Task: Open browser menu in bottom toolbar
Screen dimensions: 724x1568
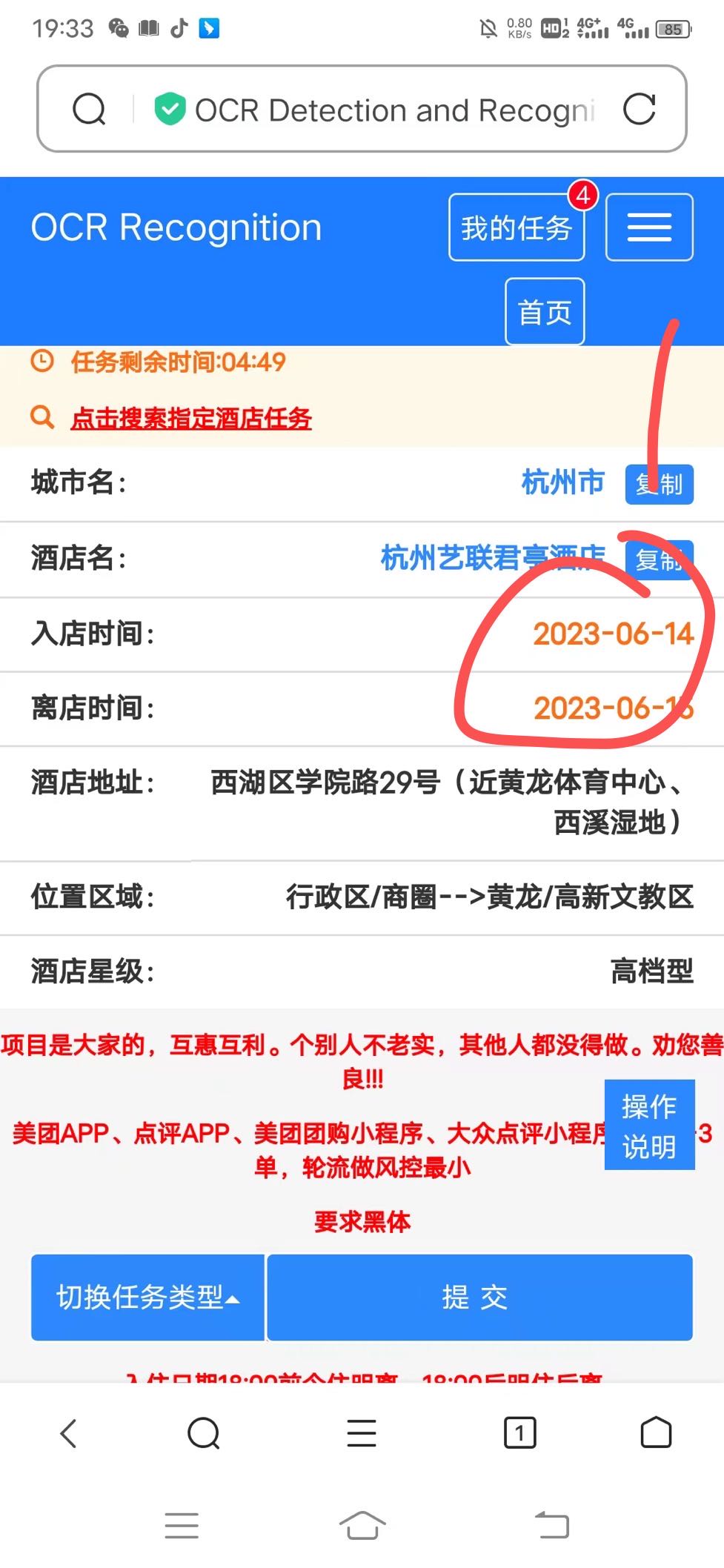Action: (362, 1433)
